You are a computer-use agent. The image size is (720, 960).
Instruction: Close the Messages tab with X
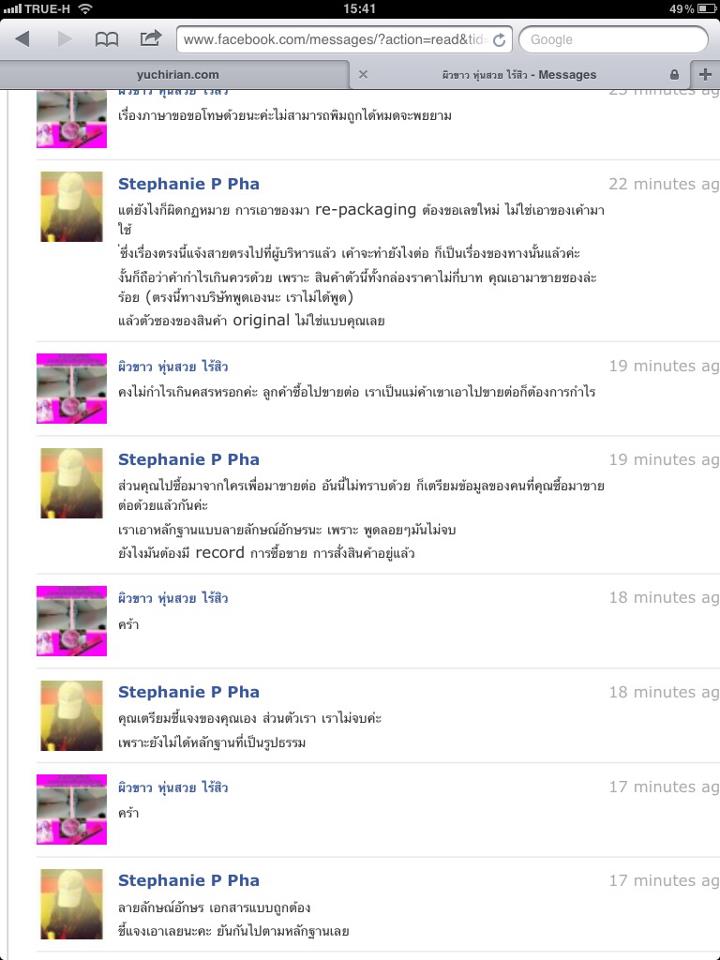pyautogui.click(x=363, y=74)
